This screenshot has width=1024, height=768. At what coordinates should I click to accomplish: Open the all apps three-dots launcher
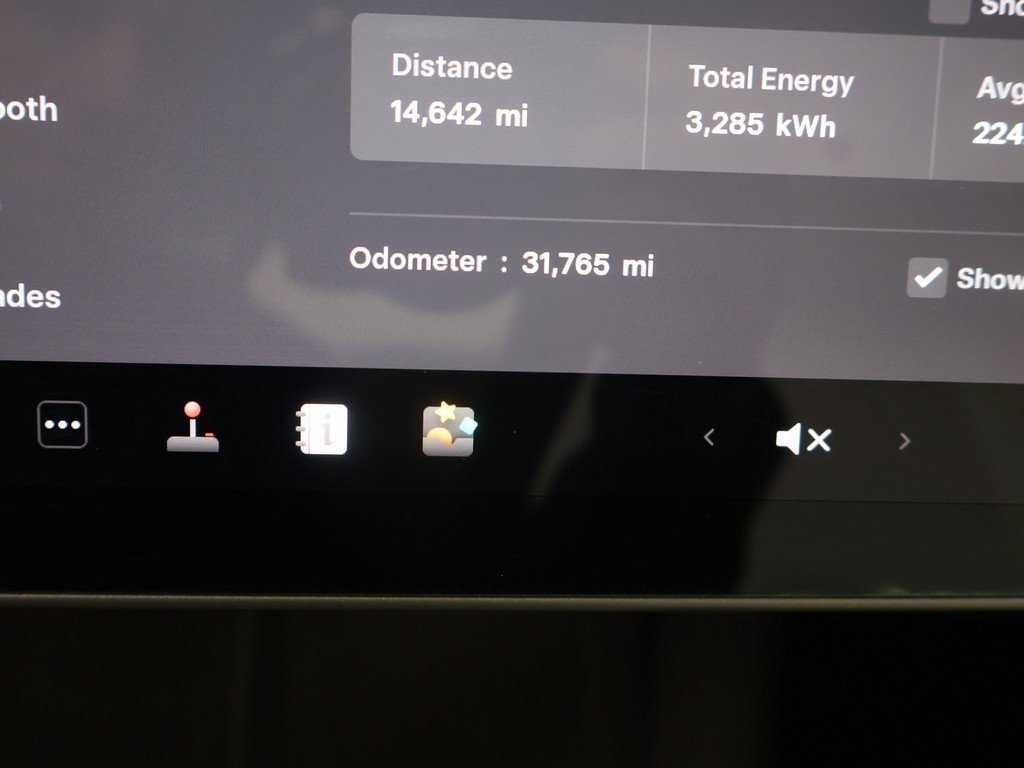62,426
